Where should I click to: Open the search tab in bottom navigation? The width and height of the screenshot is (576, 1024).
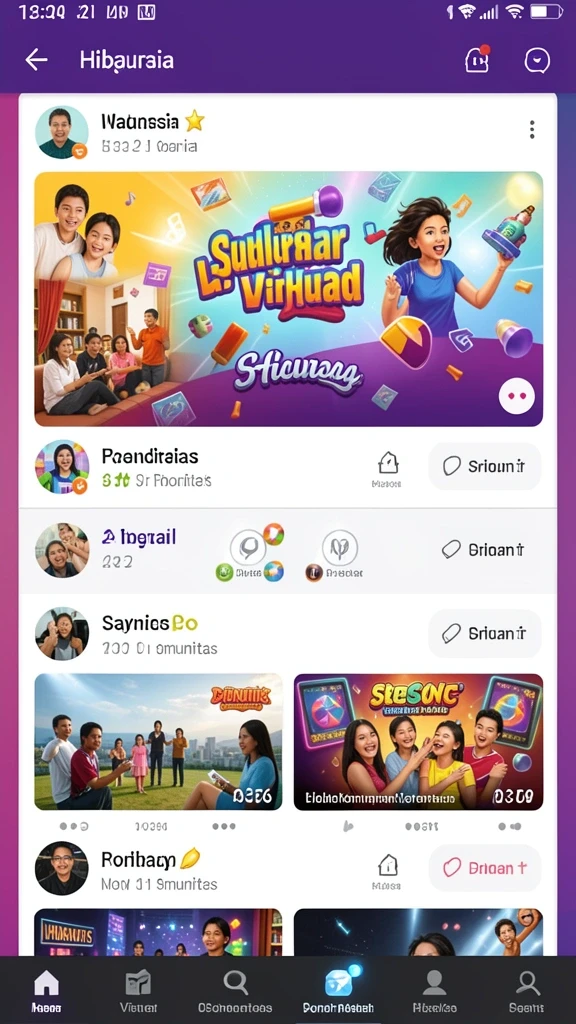click(x=235, y=990)
